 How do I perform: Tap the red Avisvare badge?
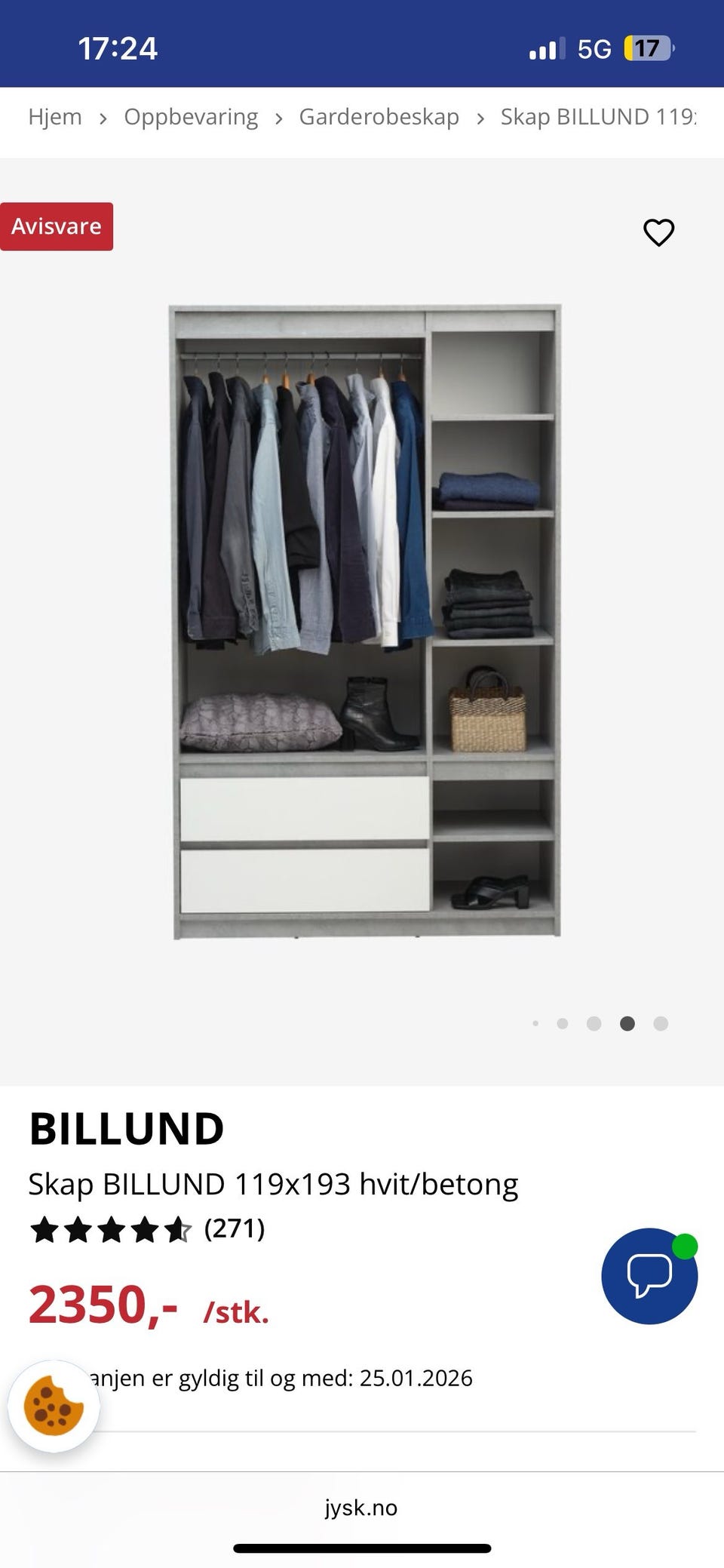tap(57, 226)
